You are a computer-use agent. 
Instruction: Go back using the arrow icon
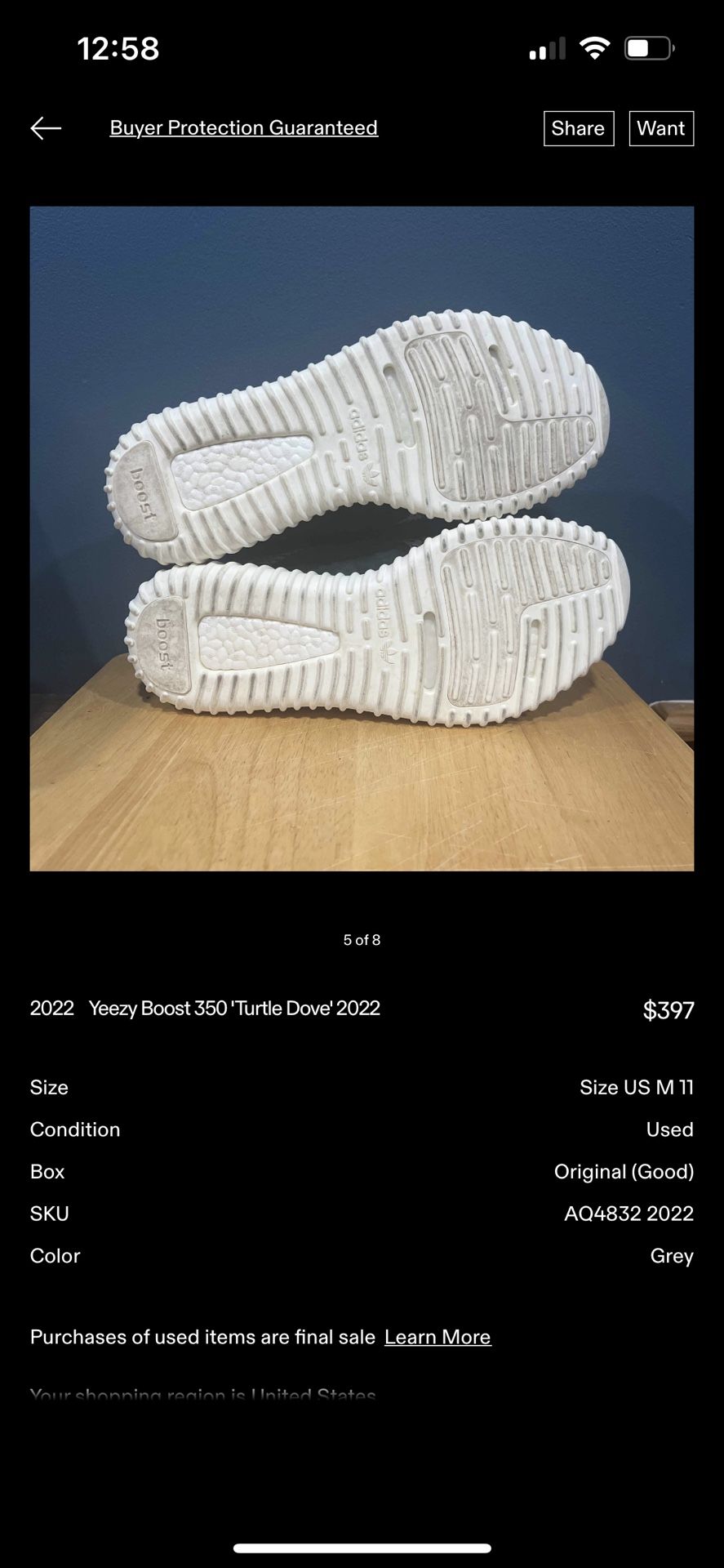pyautogui.click(x=46, y=128)
